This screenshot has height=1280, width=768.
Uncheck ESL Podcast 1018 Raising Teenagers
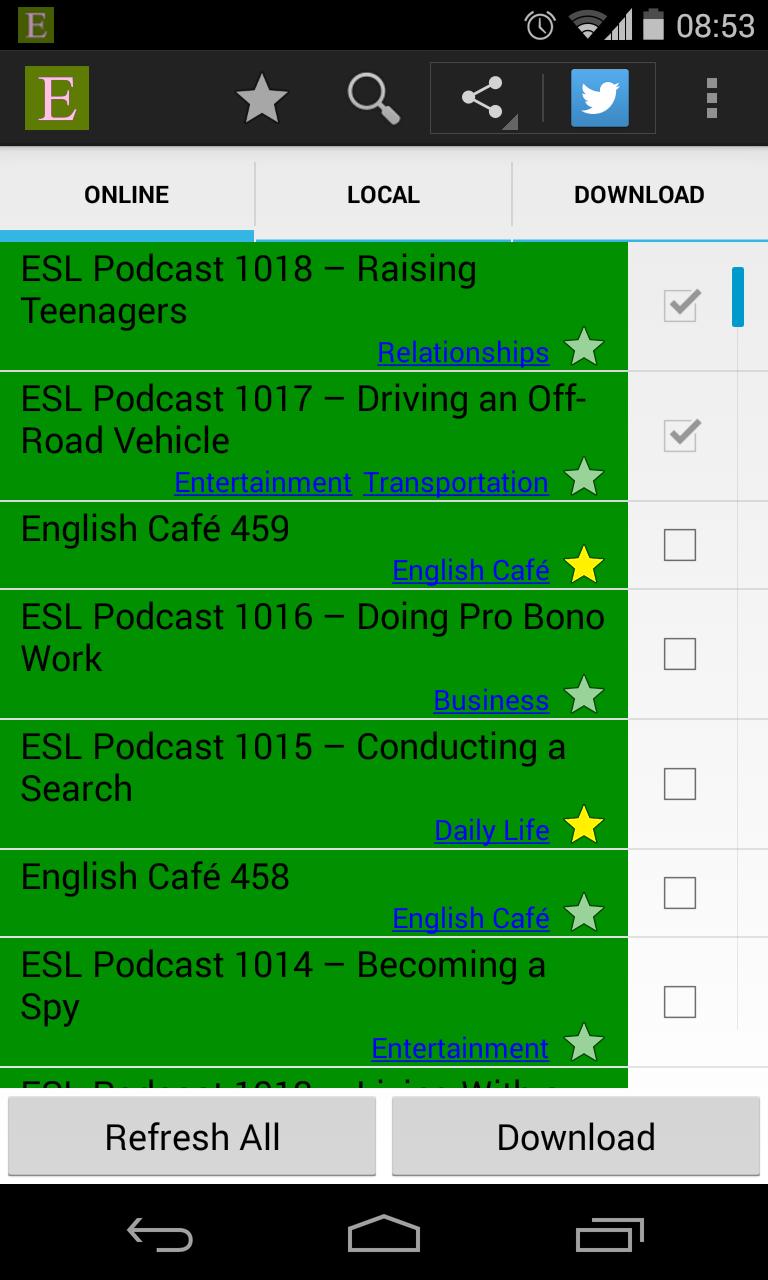pos(679,307)
